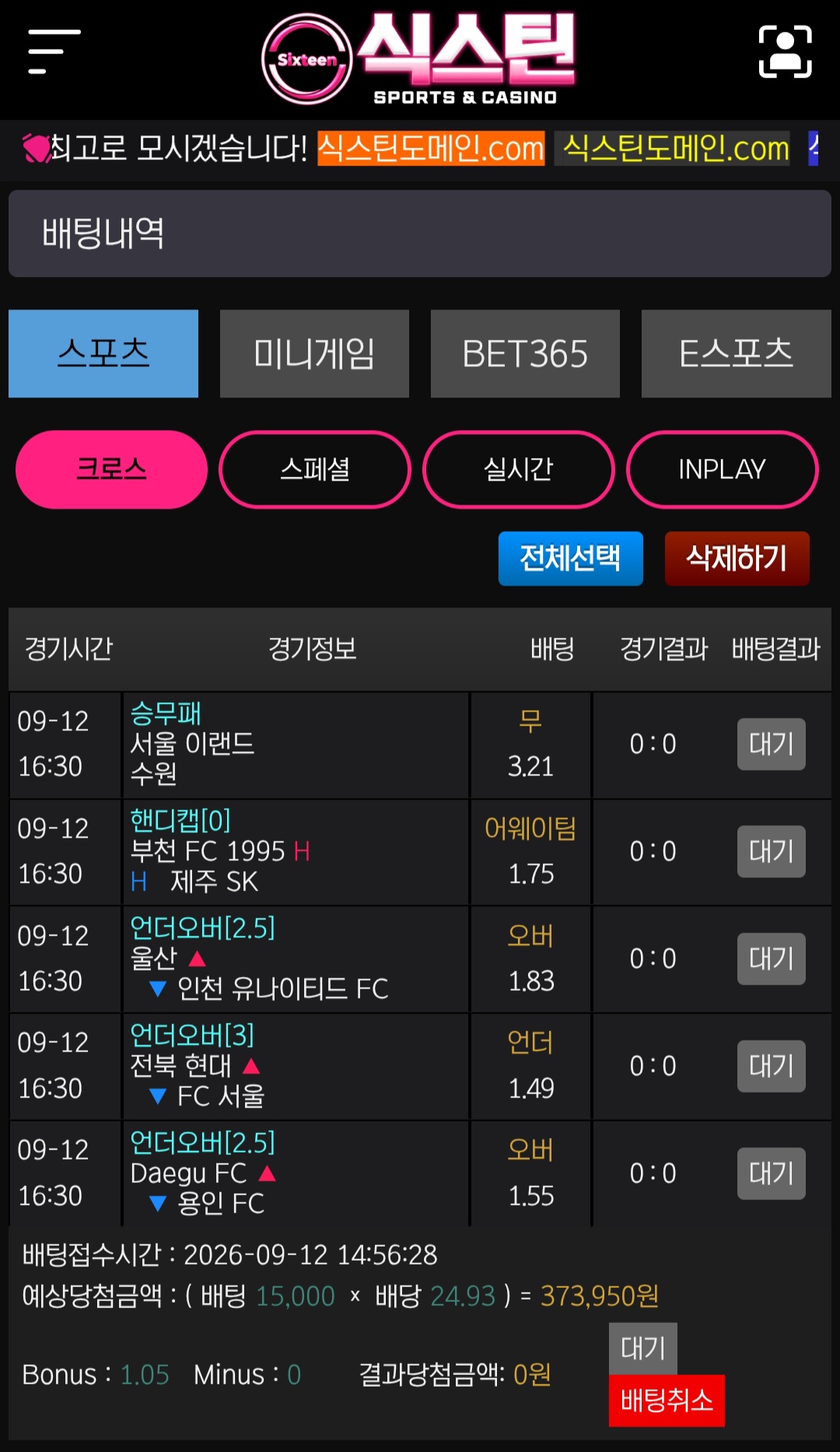This screenshot has height=1452, width=840.
Task: Tap 전체선택 to select all bets
Action: [x=571, y=558]
